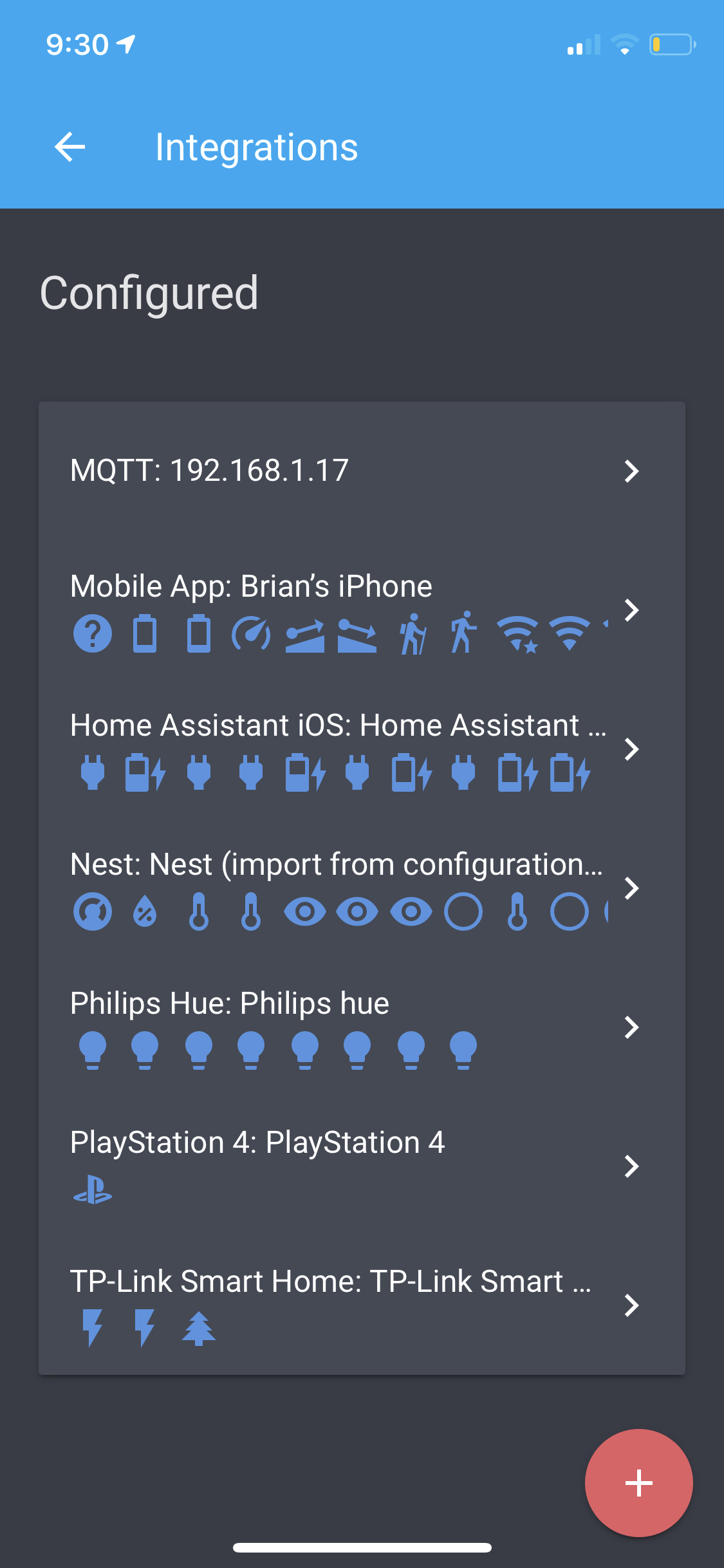The width and height of the screenshot is (724, 1568).
Task: Tap the walking activity icon under Mobile App
Action: pyautogui.click(x=463, y=634)
